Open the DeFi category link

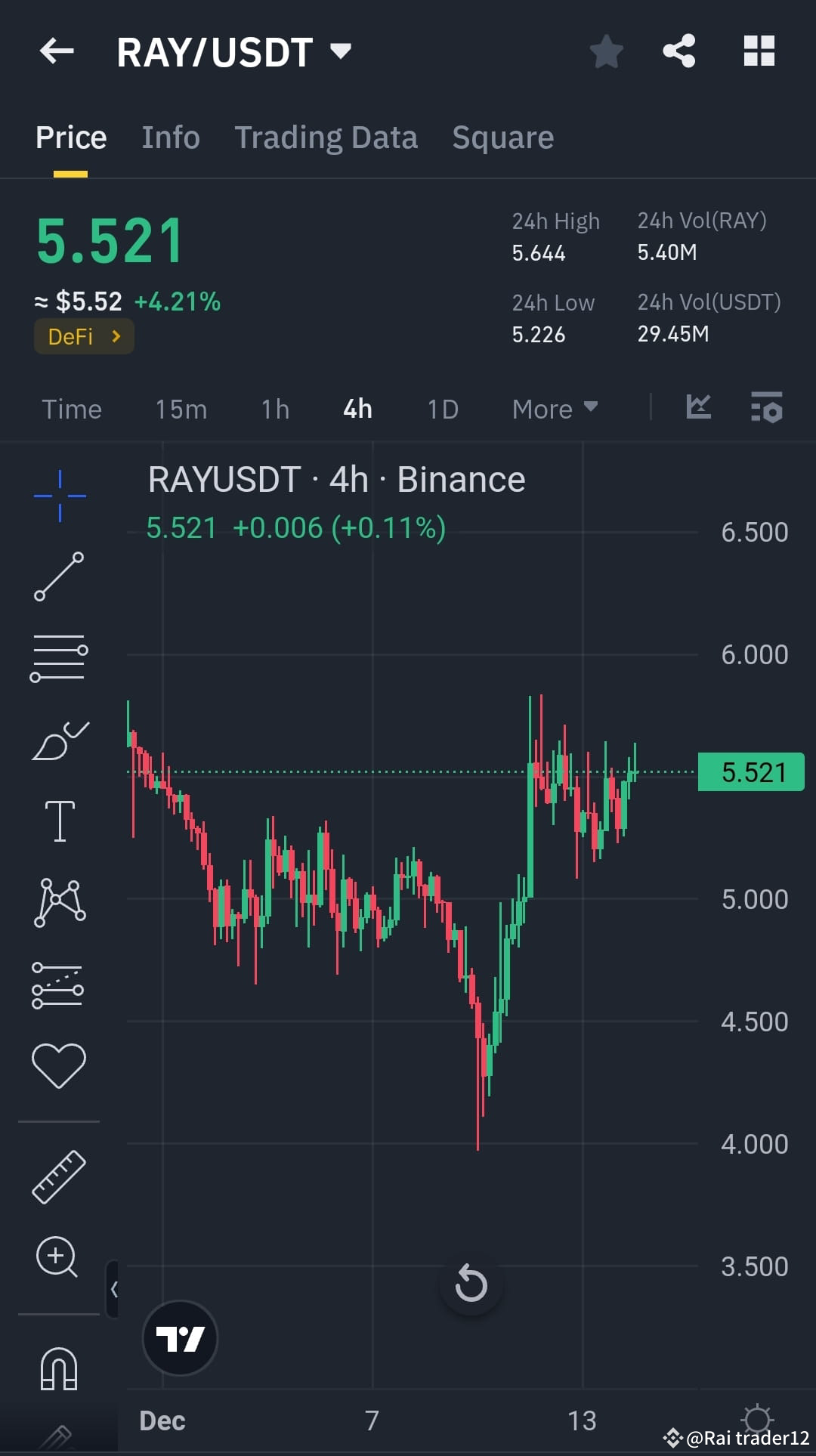tap(83, 336)
